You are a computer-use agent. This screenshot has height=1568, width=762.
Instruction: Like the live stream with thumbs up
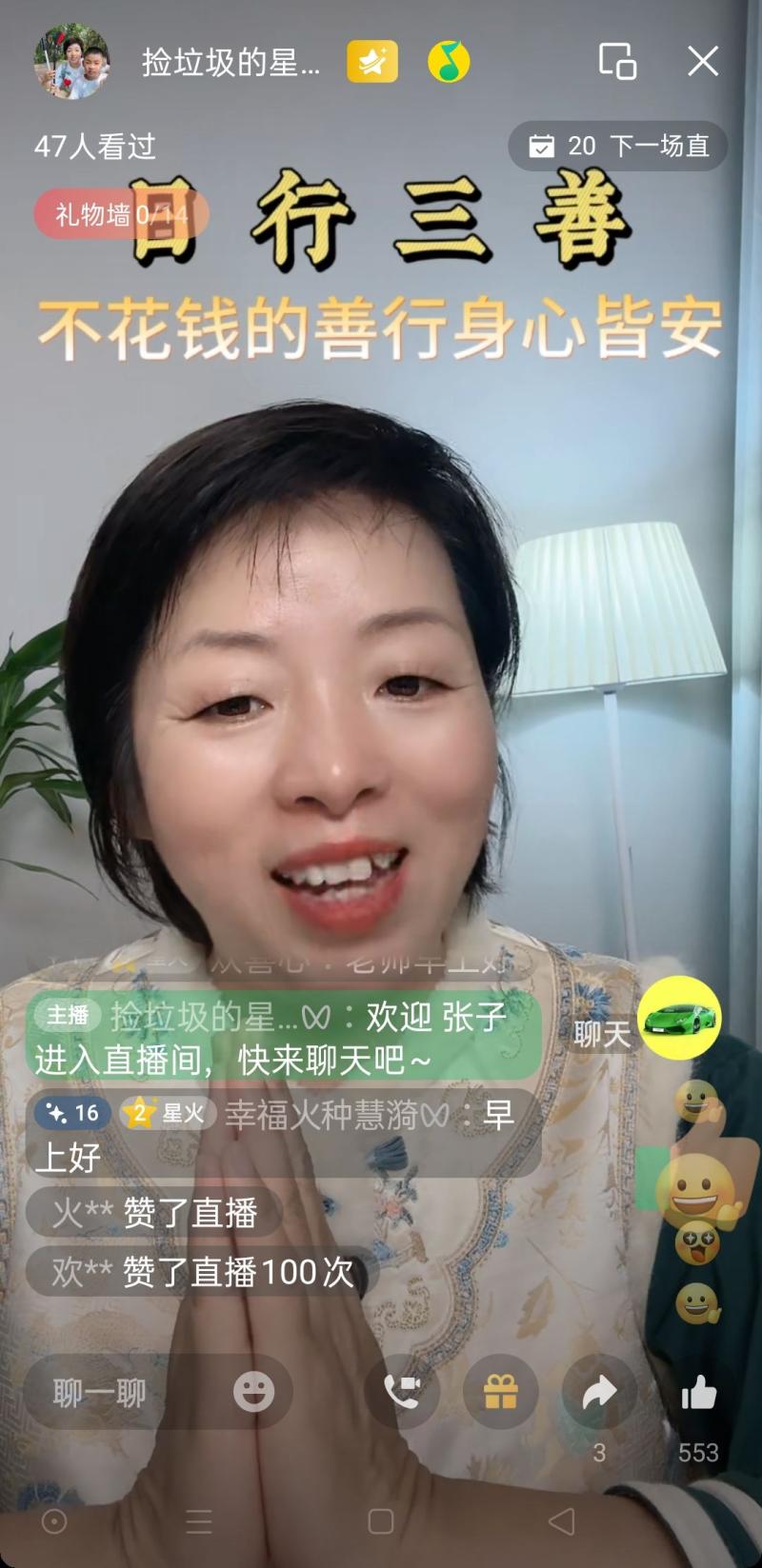(x=698, y=1393)
